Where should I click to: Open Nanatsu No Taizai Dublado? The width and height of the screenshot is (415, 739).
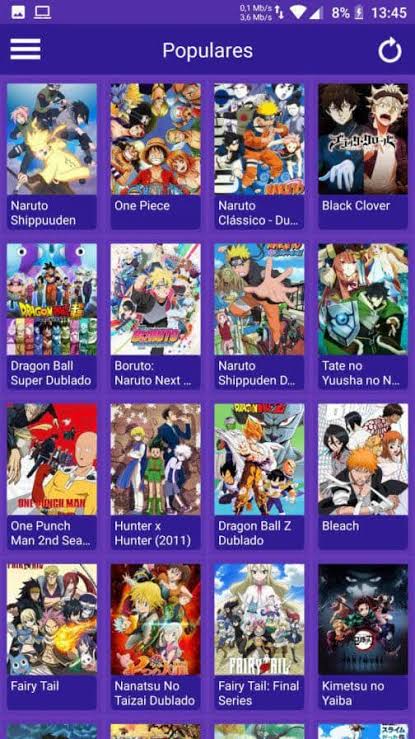[x=155, y=637]
